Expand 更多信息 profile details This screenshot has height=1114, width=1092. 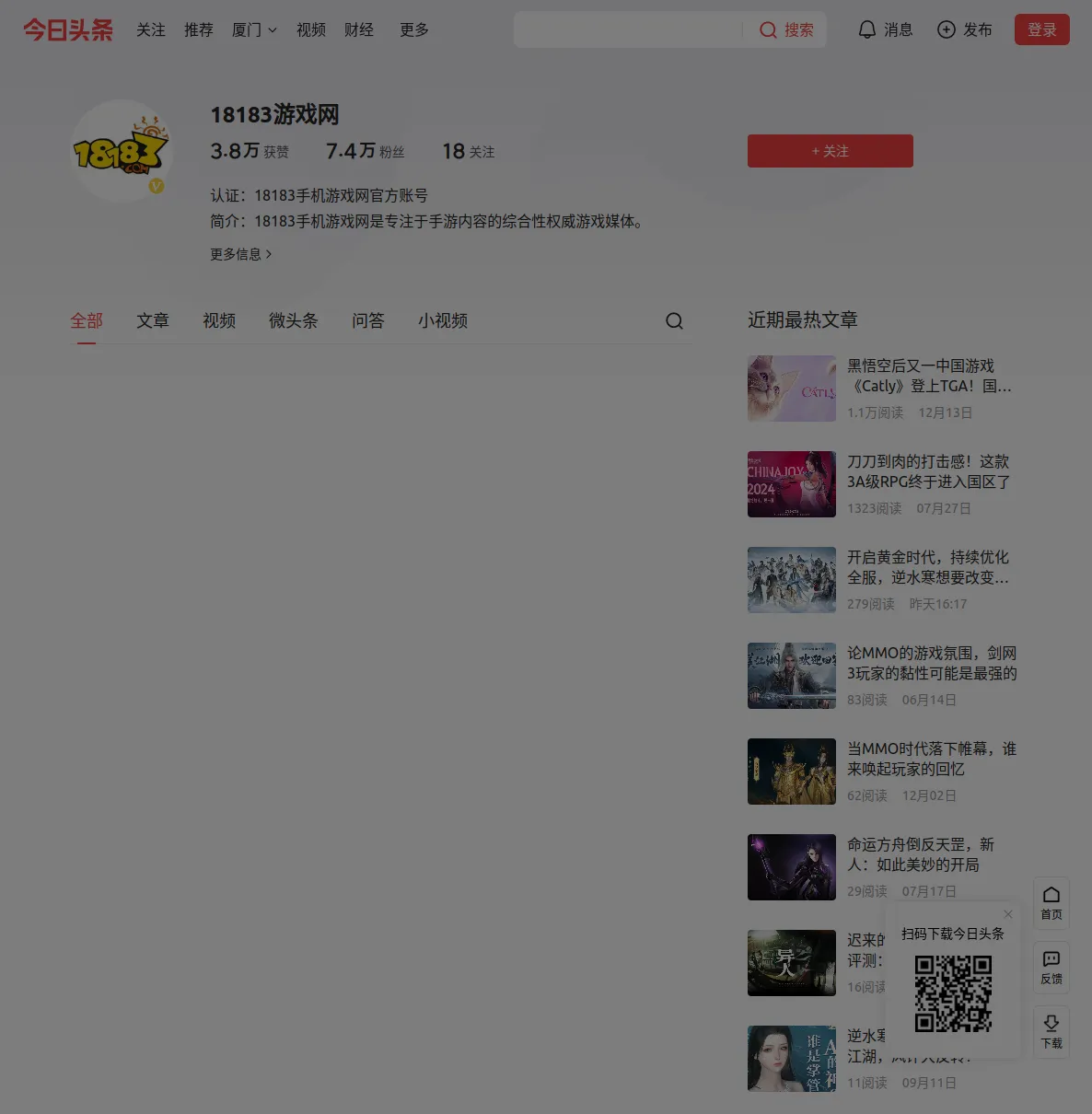click(240, 254)
